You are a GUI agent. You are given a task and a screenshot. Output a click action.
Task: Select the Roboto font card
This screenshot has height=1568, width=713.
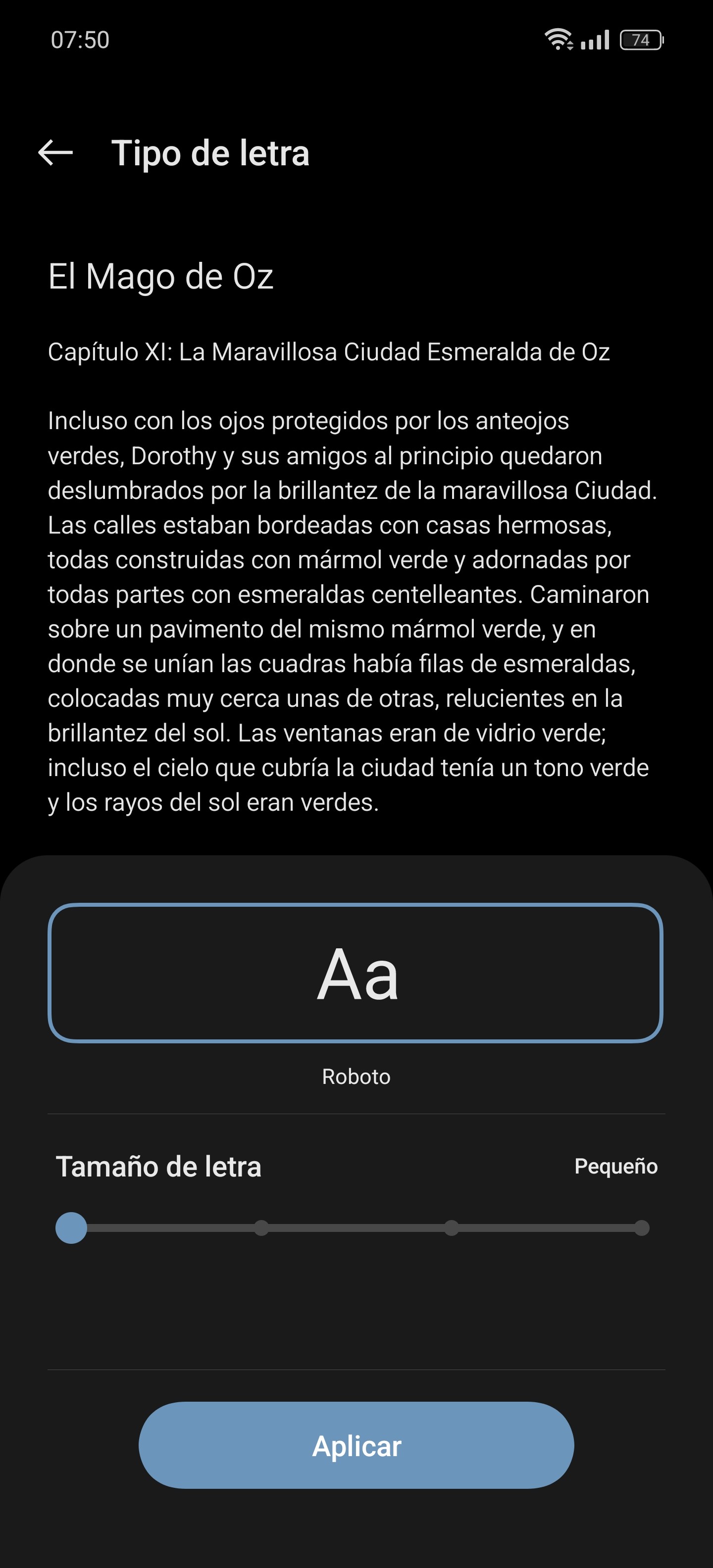pos(356,973)
